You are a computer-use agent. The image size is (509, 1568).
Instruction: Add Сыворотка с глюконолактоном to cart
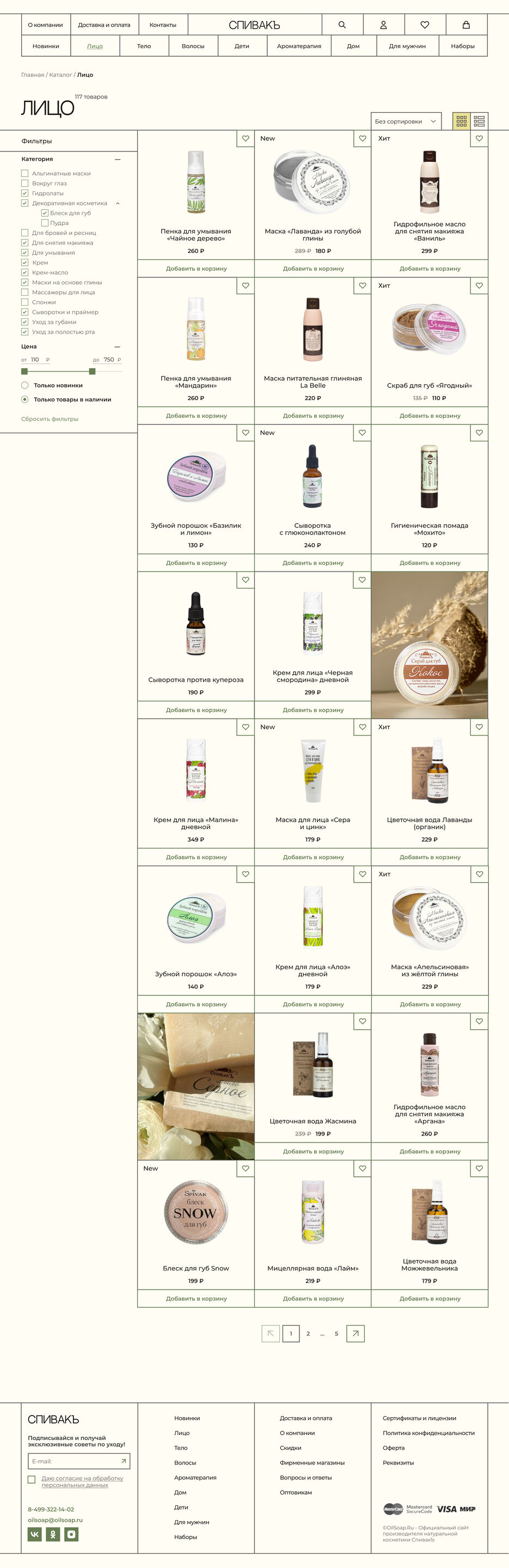tap(312, 563)
